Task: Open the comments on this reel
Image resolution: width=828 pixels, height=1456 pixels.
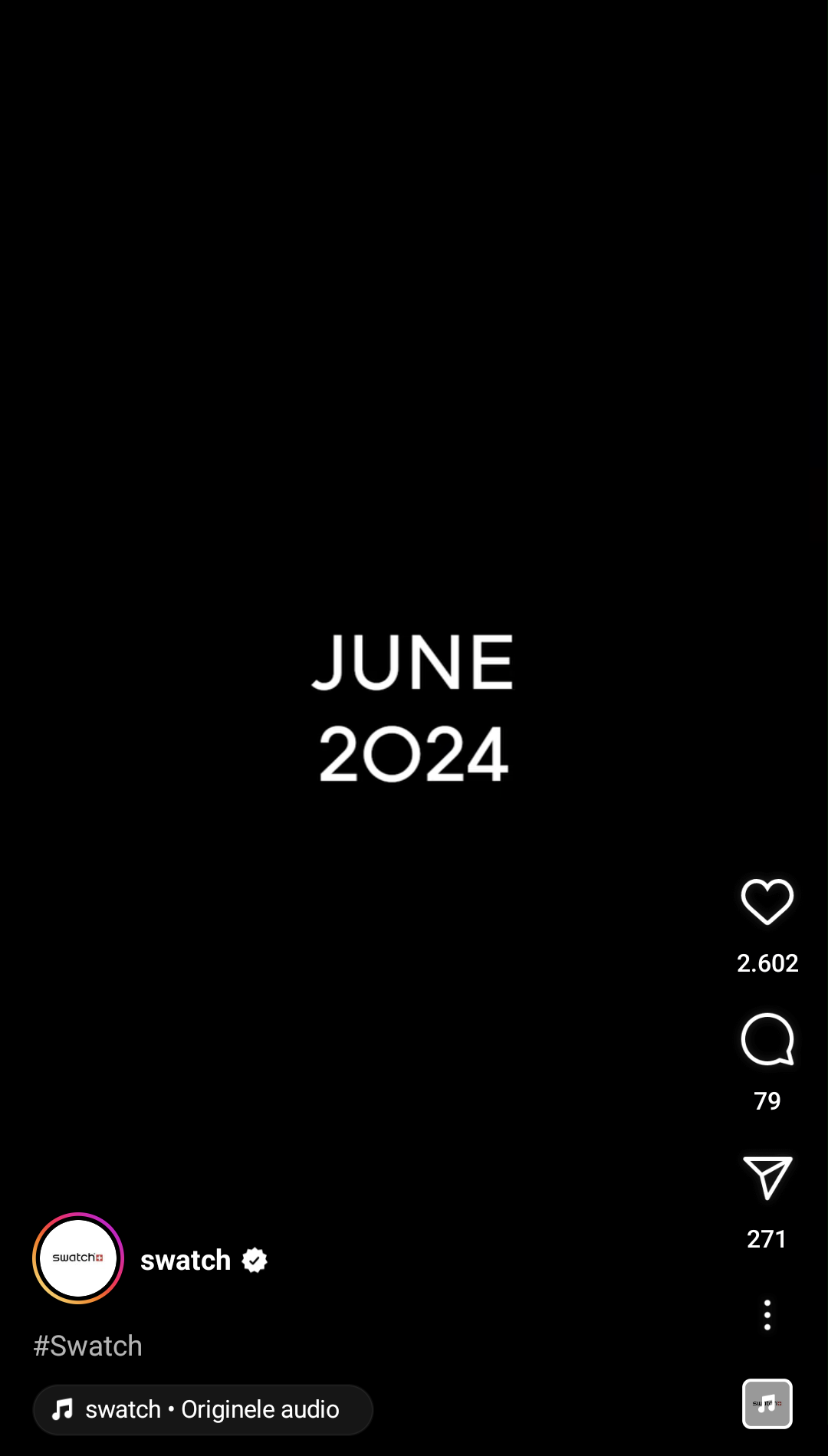Action: coord(767,1039)
